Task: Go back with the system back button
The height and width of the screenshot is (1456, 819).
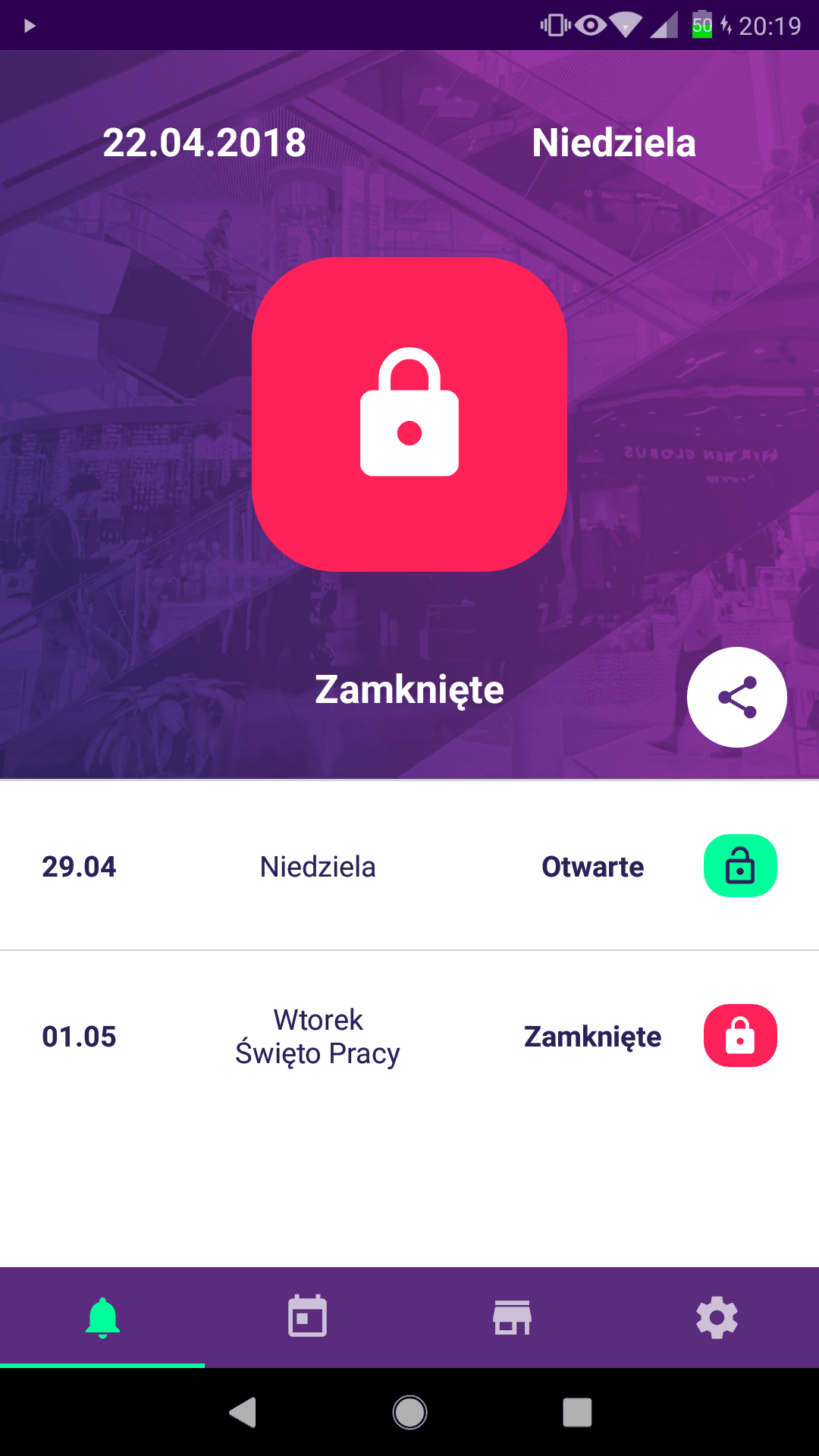Action: 243,1412
